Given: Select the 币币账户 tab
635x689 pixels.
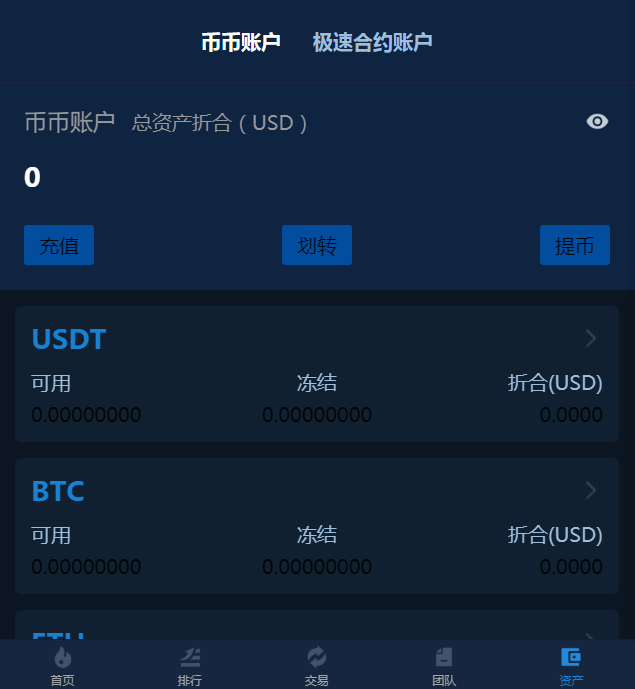Looking at the screenshot, I should (241, 42).
